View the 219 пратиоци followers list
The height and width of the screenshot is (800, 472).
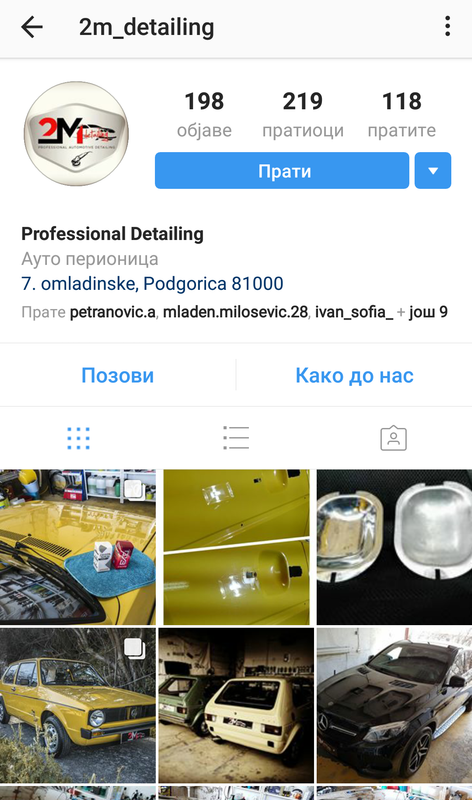[x=303, y=114]
